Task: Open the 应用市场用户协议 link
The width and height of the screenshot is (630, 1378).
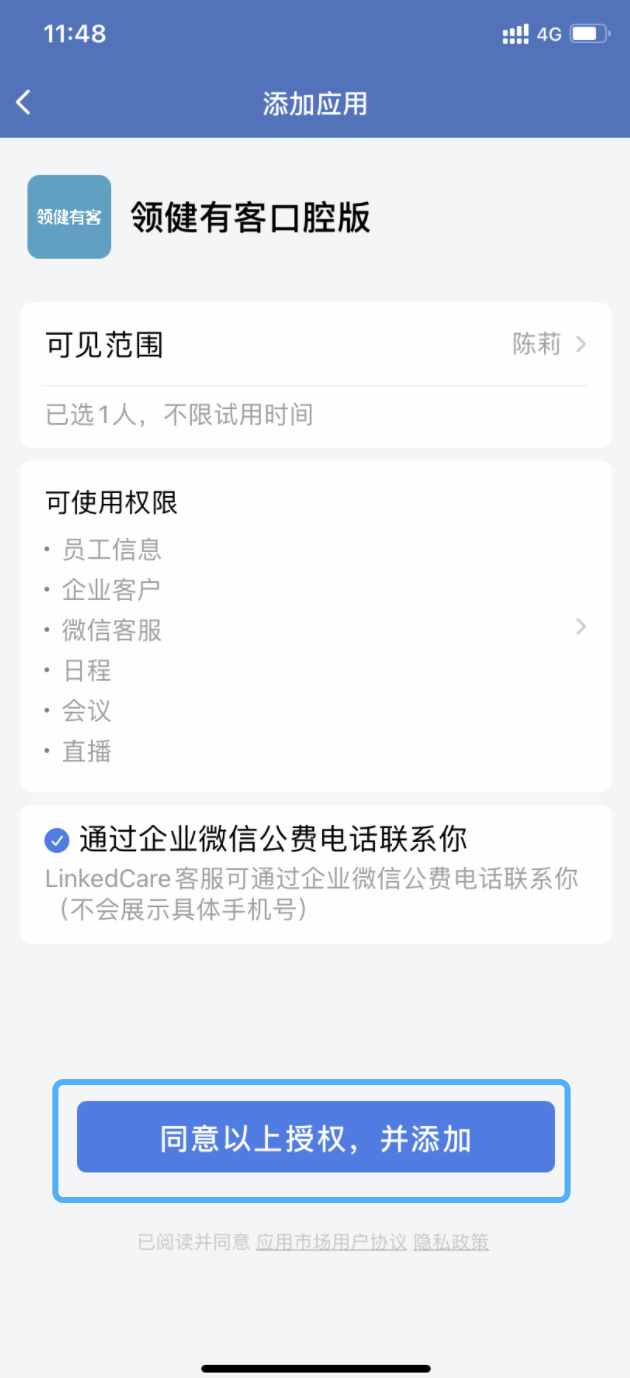Action: [x=332, y=1242]
